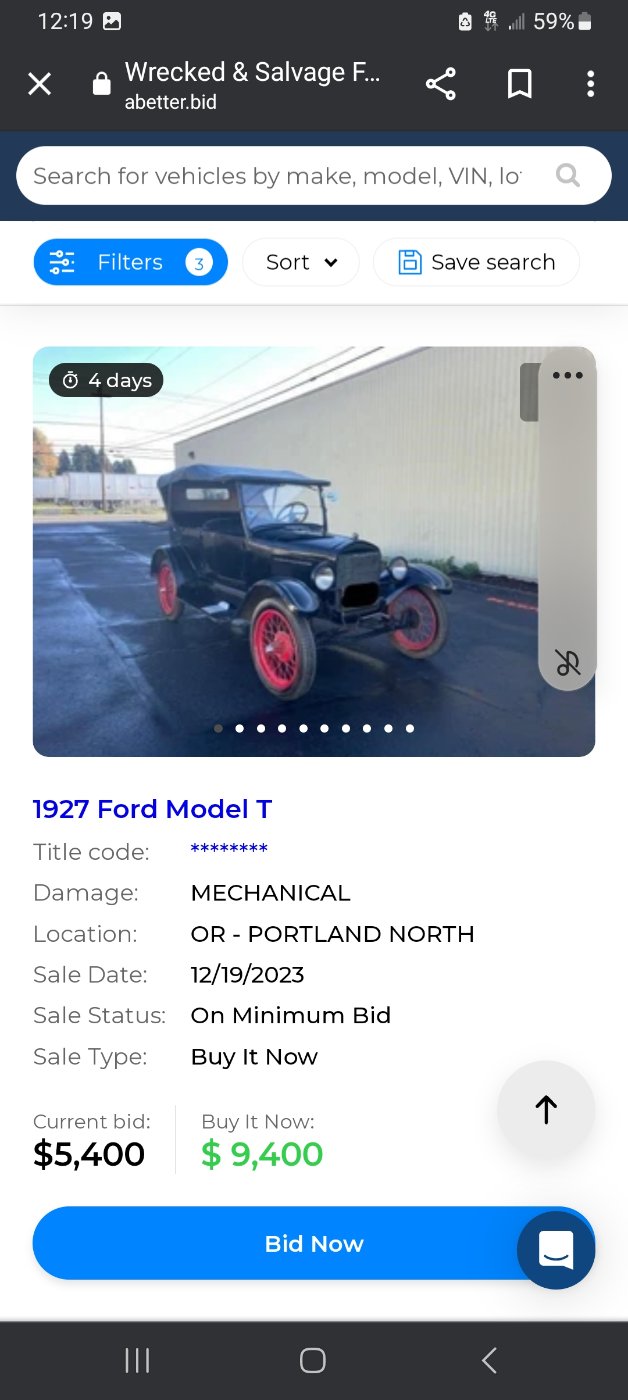
Task: Open the Filters panel
Action: (130, 262)
